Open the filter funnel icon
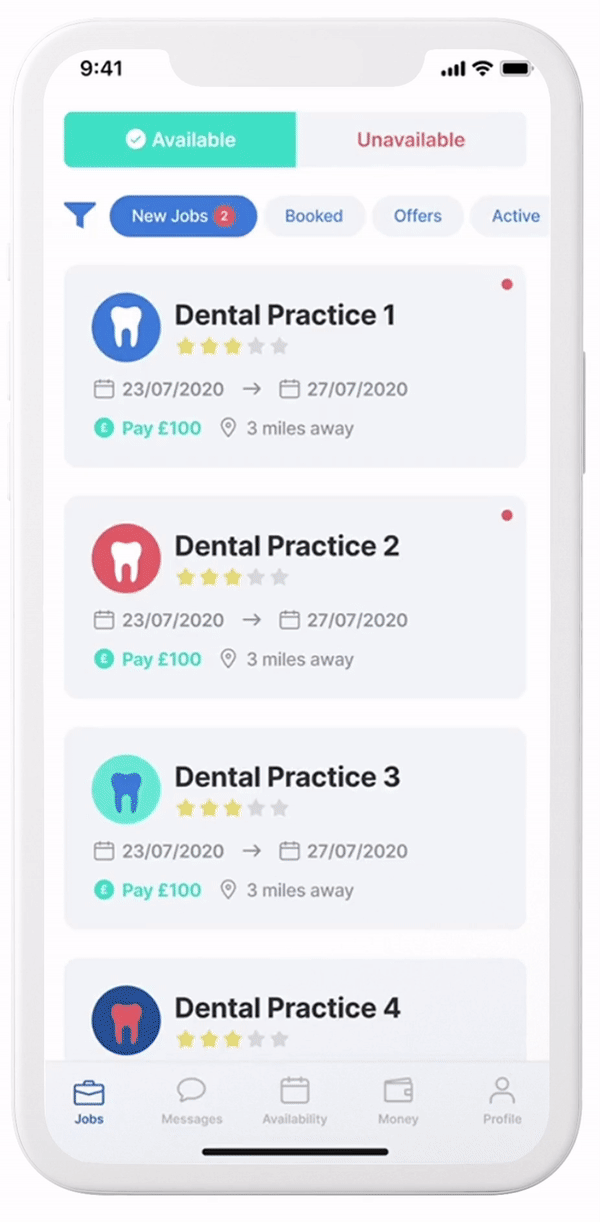 pos(80,215)
